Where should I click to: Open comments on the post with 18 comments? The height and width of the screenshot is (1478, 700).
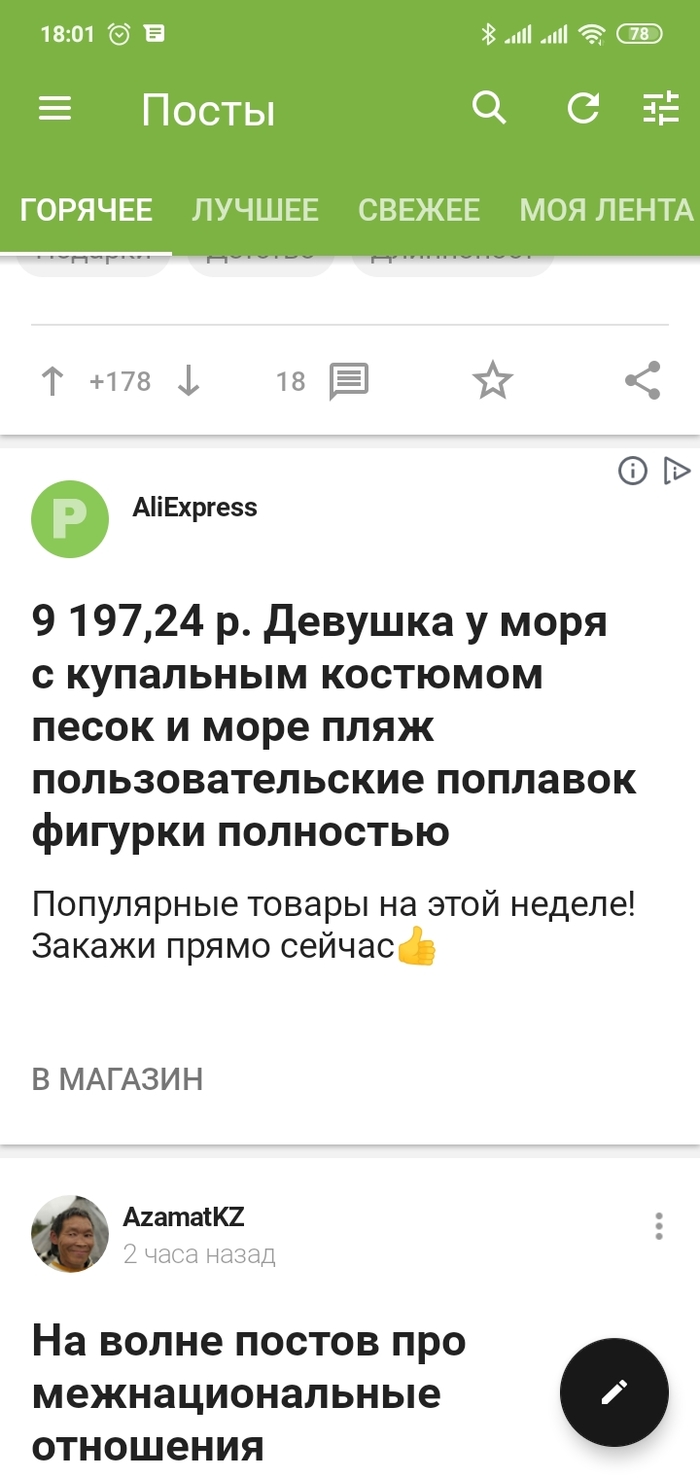[x=349, y=381]
